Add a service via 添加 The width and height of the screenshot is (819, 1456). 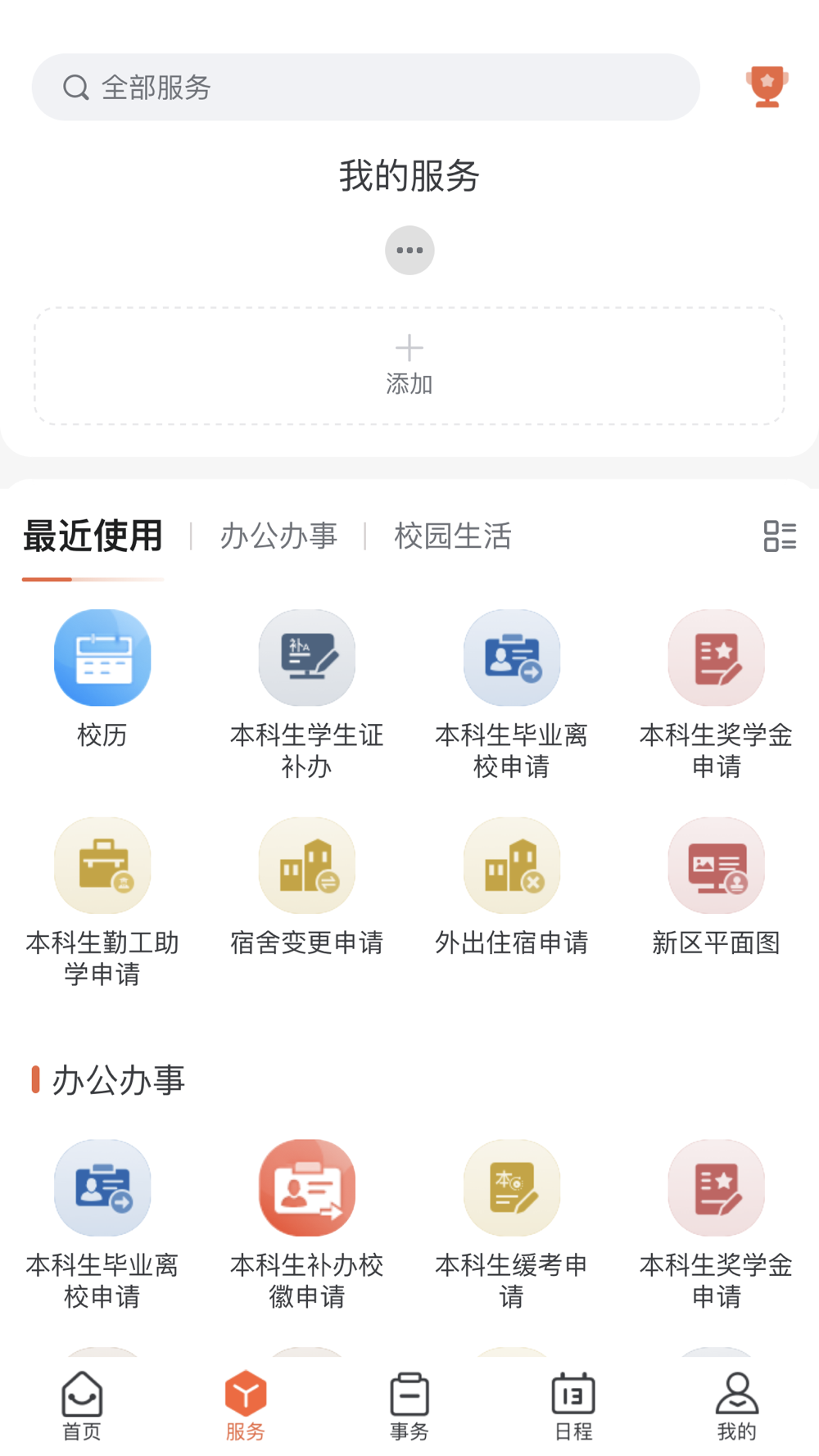409,366
